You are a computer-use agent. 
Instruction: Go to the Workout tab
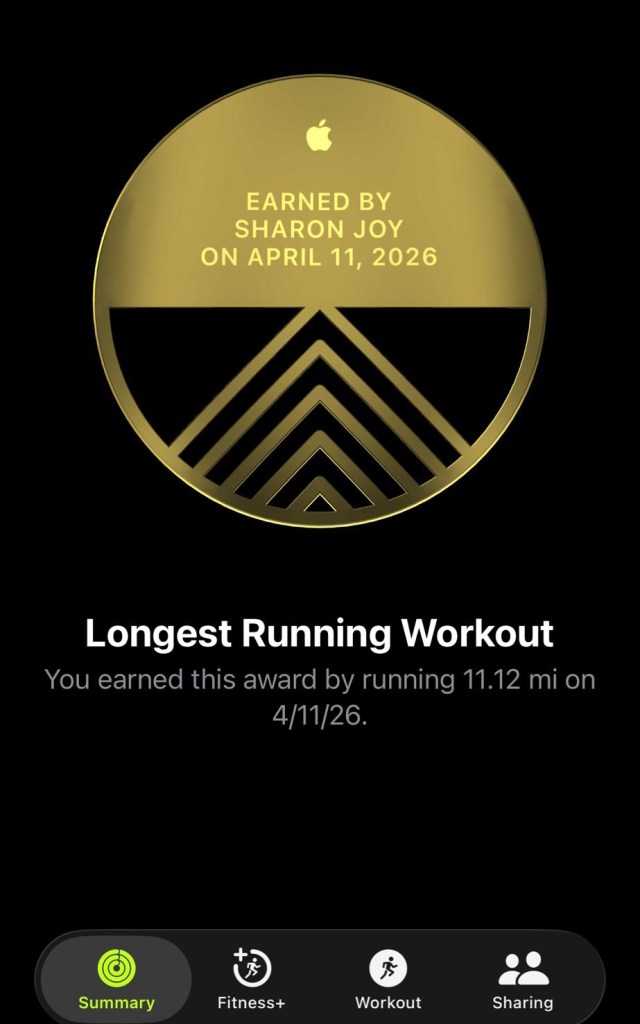click(x=388, y=980)
